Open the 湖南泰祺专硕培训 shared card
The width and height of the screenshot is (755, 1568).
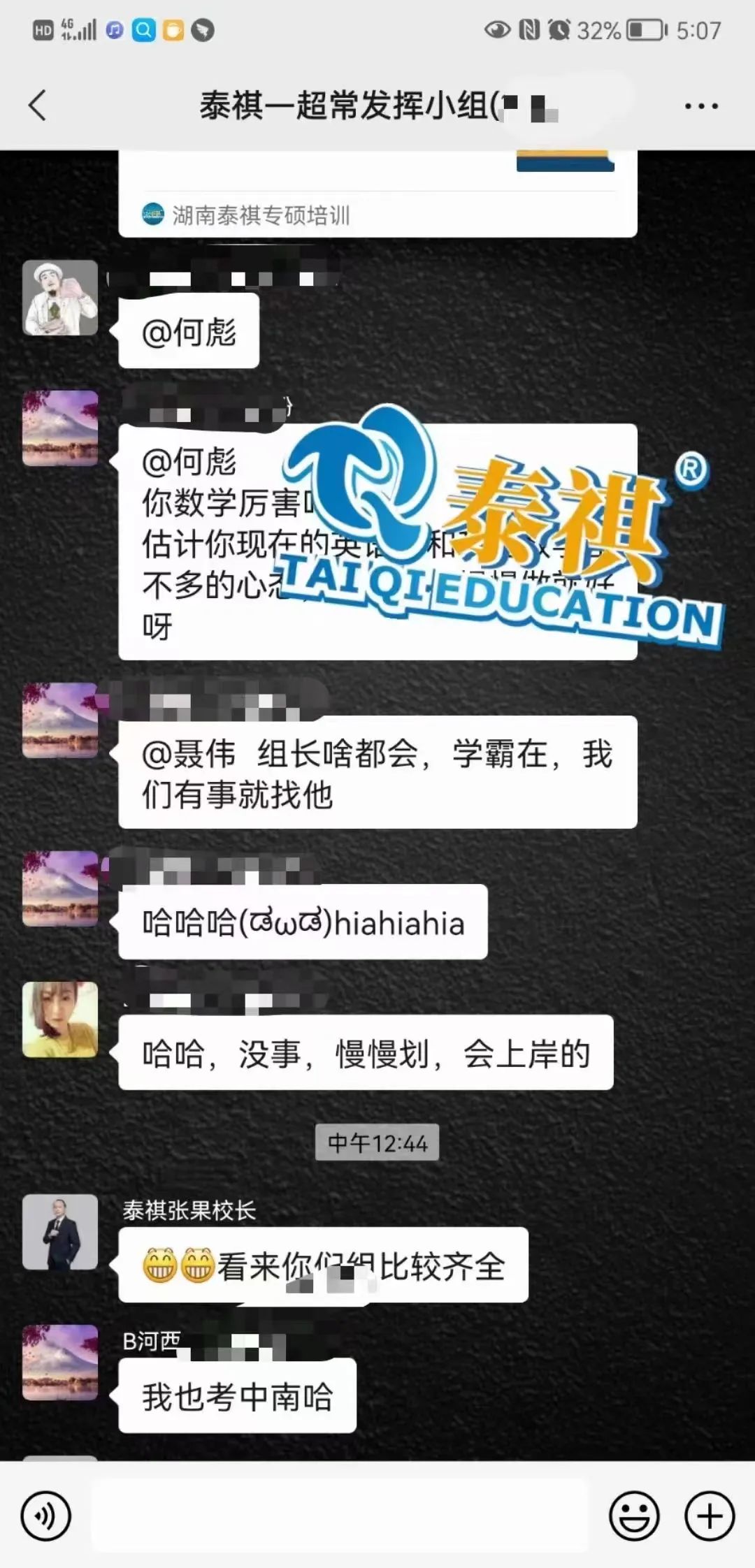point(377,203)
